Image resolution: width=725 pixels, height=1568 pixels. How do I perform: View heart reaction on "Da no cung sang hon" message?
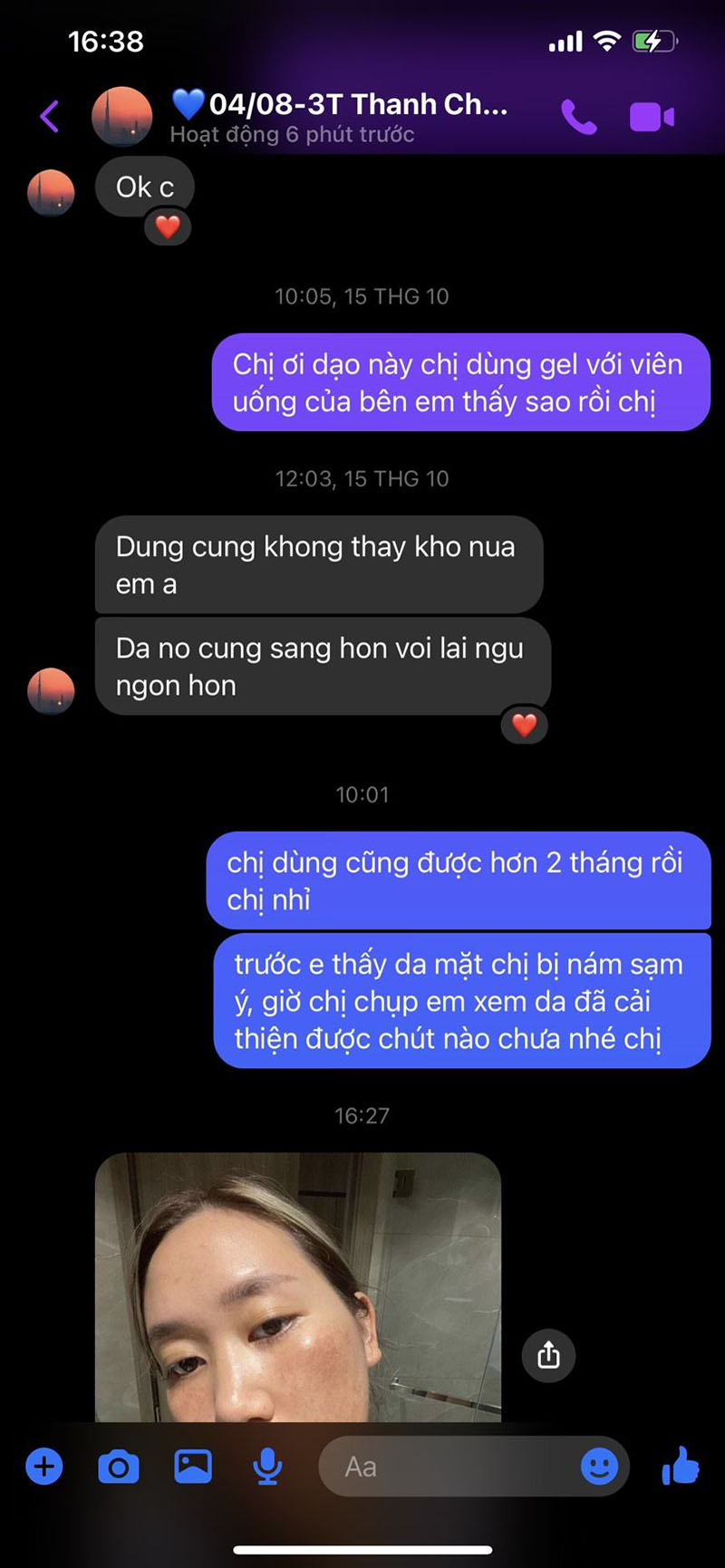click(525, 725)
